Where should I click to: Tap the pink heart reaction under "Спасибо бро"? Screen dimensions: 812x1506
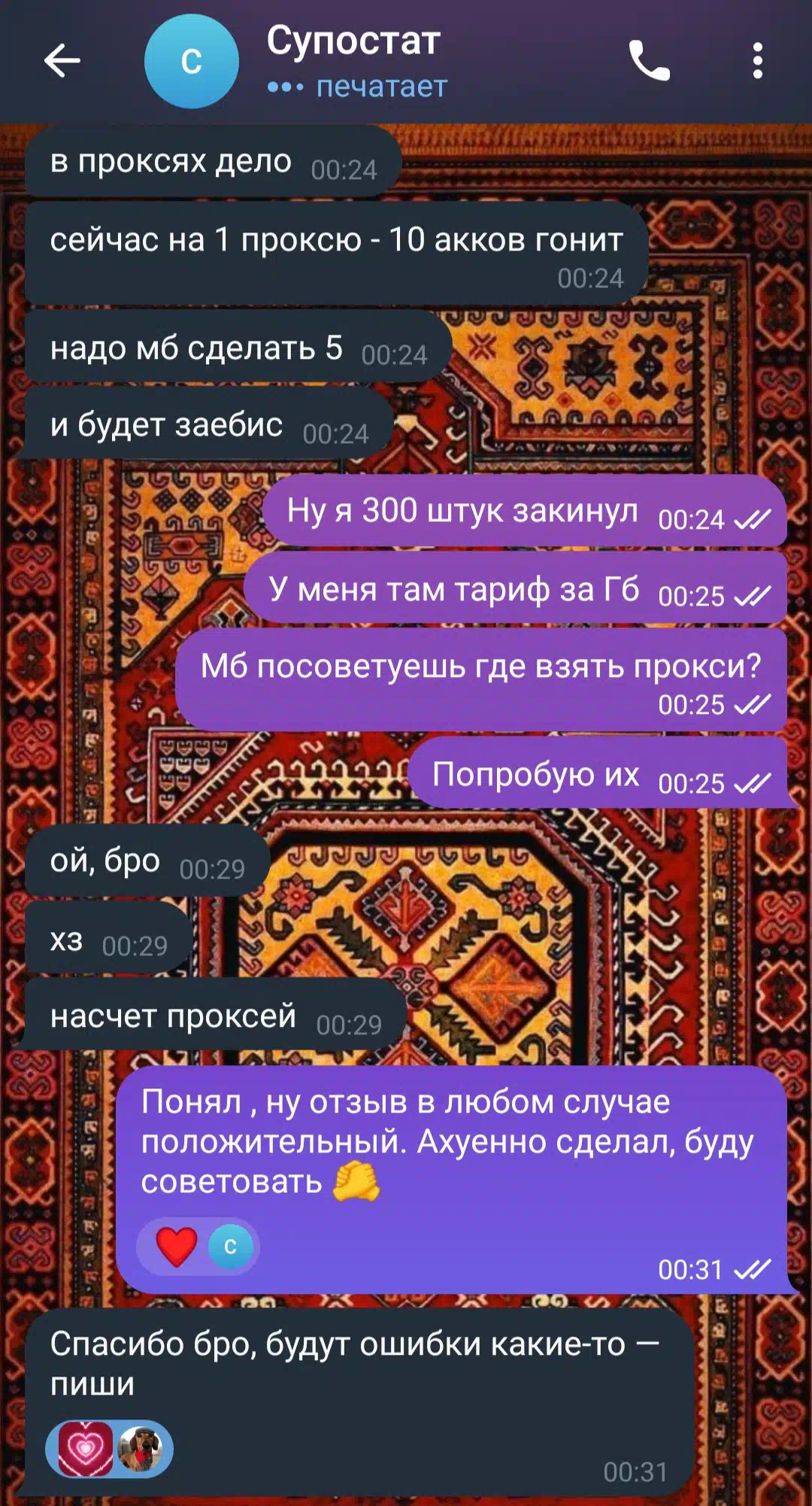coord(85,1448)
